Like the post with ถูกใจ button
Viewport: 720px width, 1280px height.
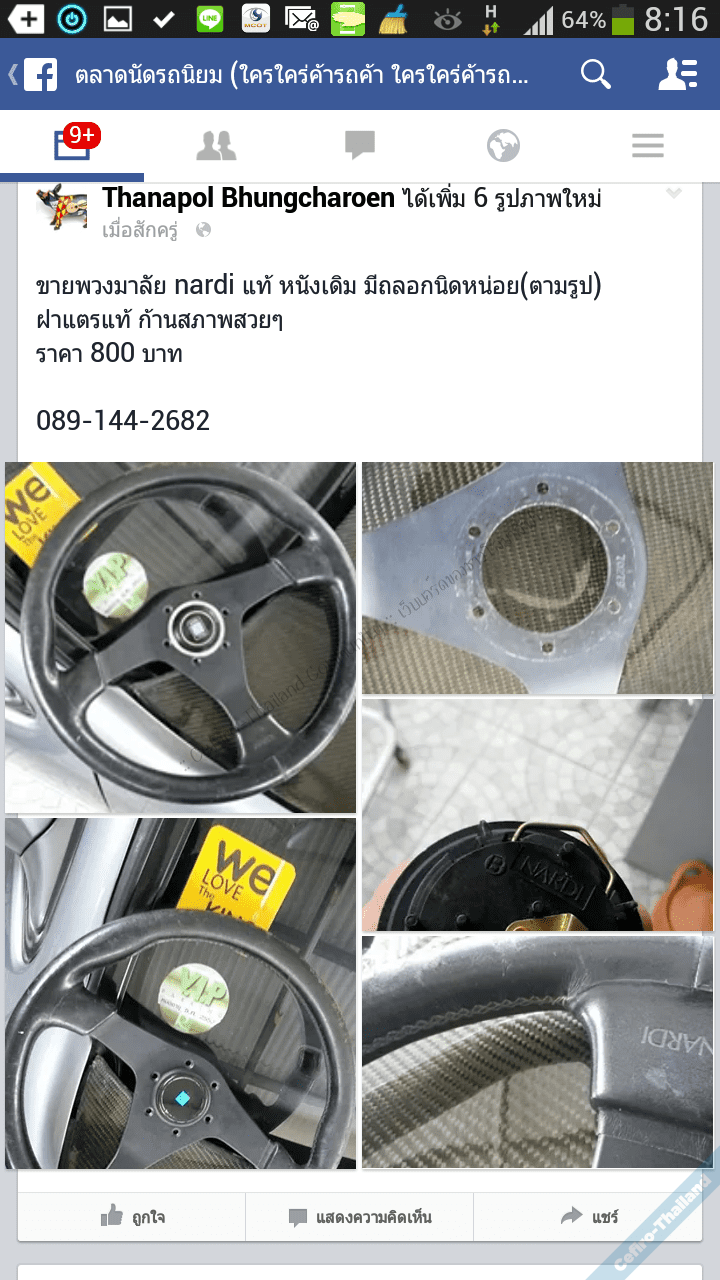132,1217
